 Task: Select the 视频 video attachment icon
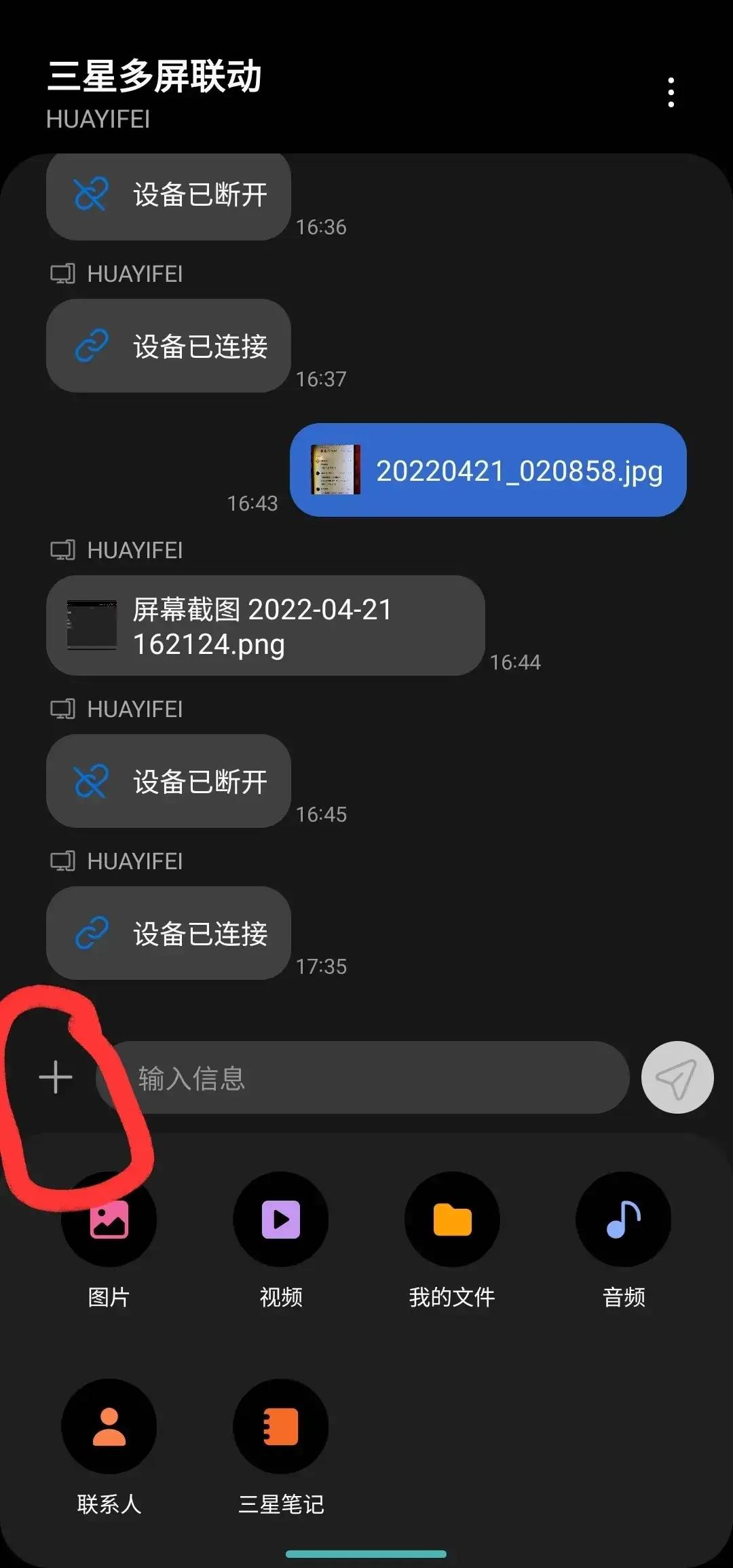pos(280,1220)
